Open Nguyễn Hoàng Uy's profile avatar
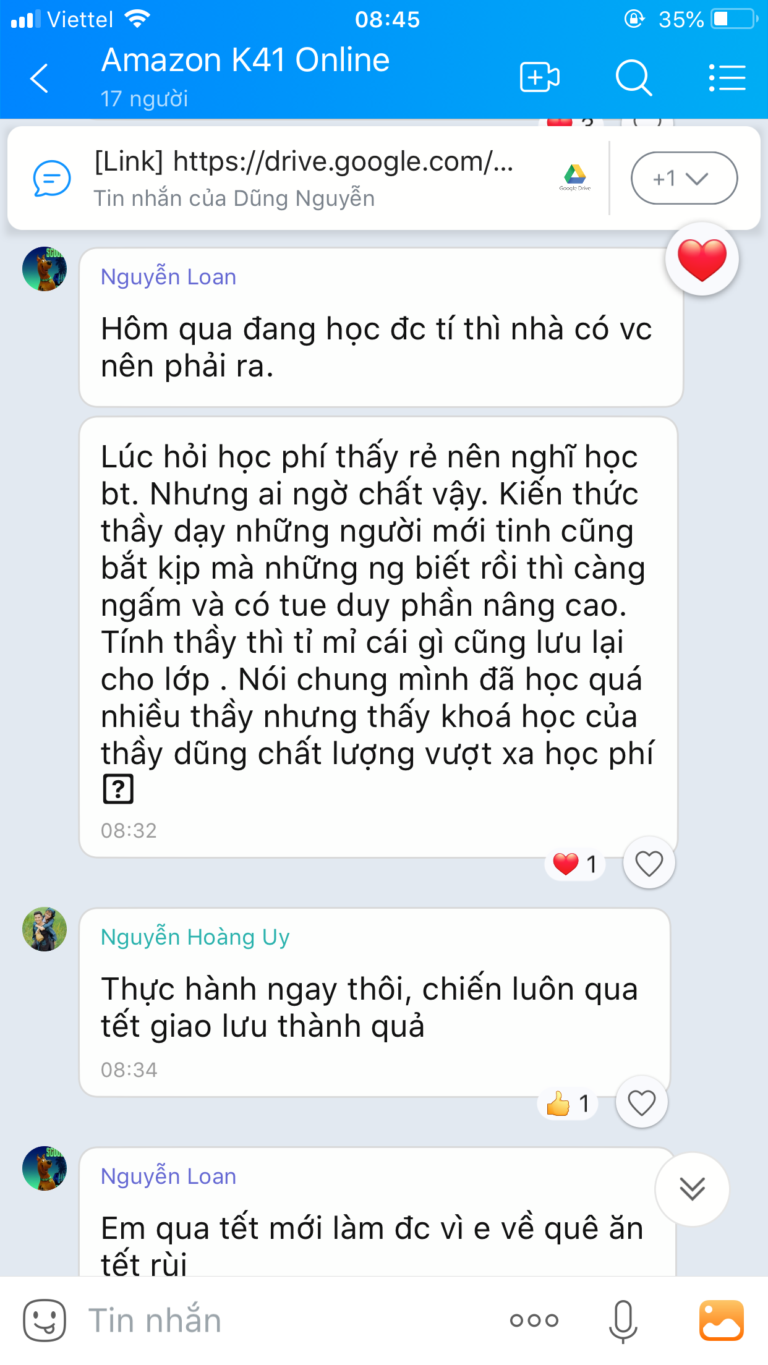 (x=44, y=929)
